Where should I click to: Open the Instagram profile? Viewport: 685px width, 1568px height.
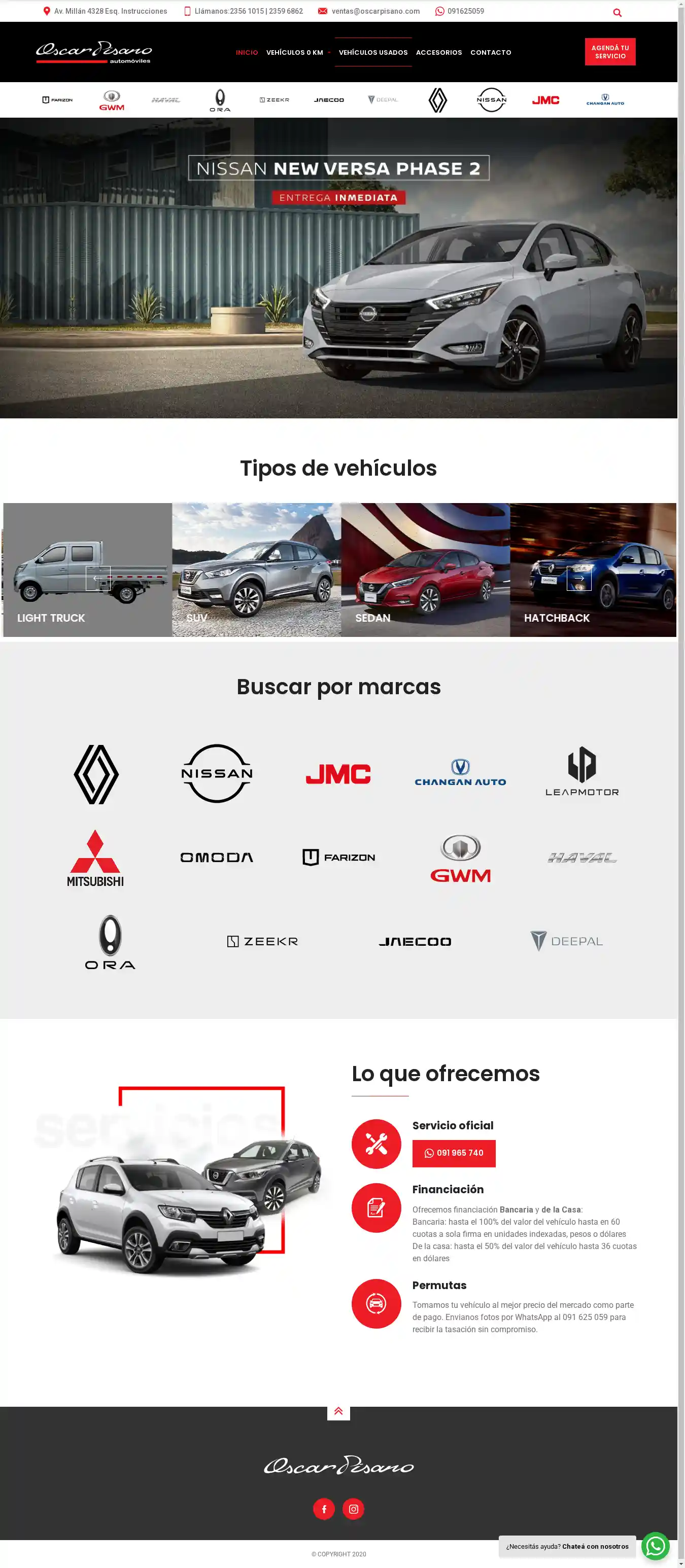tap(353, 1508)
